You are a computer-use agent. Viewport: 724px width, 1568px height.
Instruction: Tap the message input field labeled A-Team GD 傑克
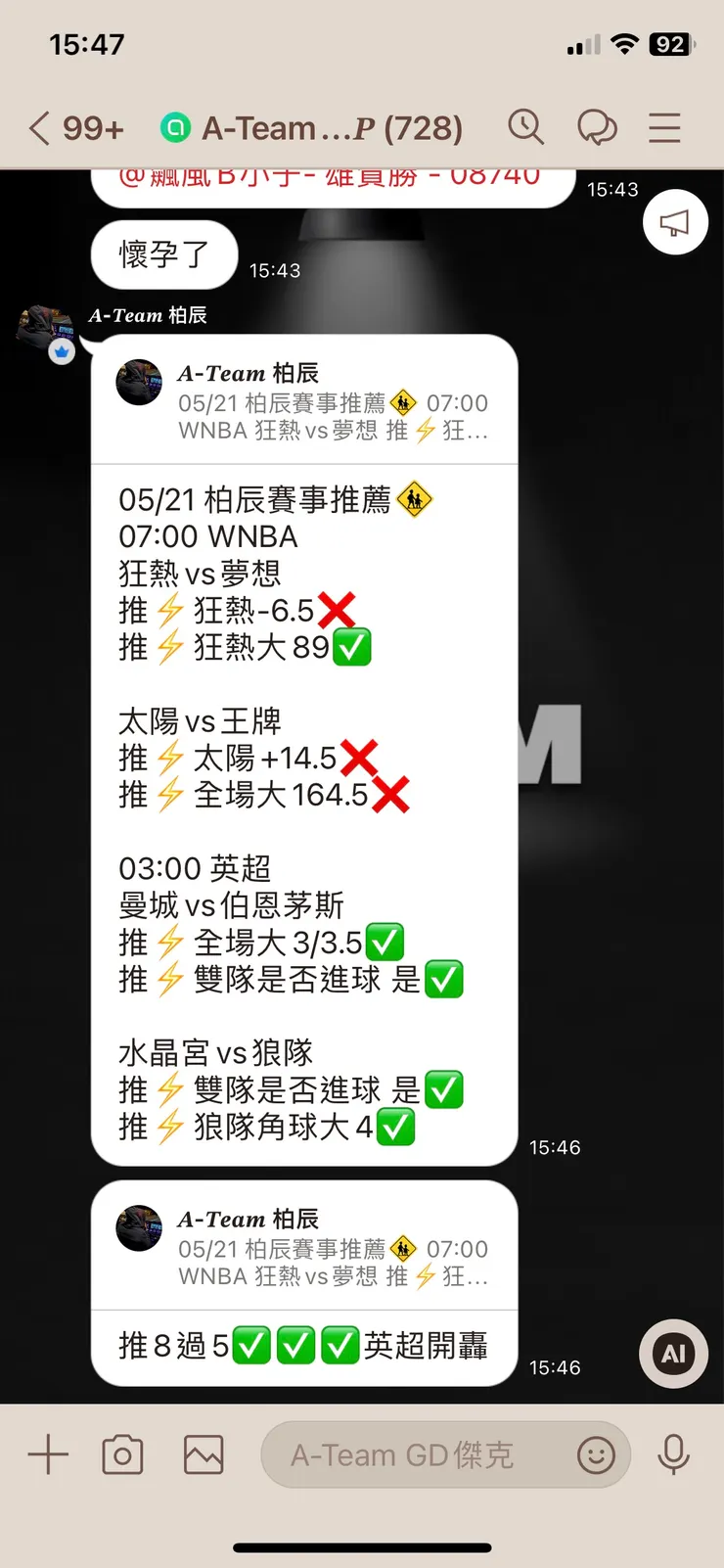(x=411, y=1454)
